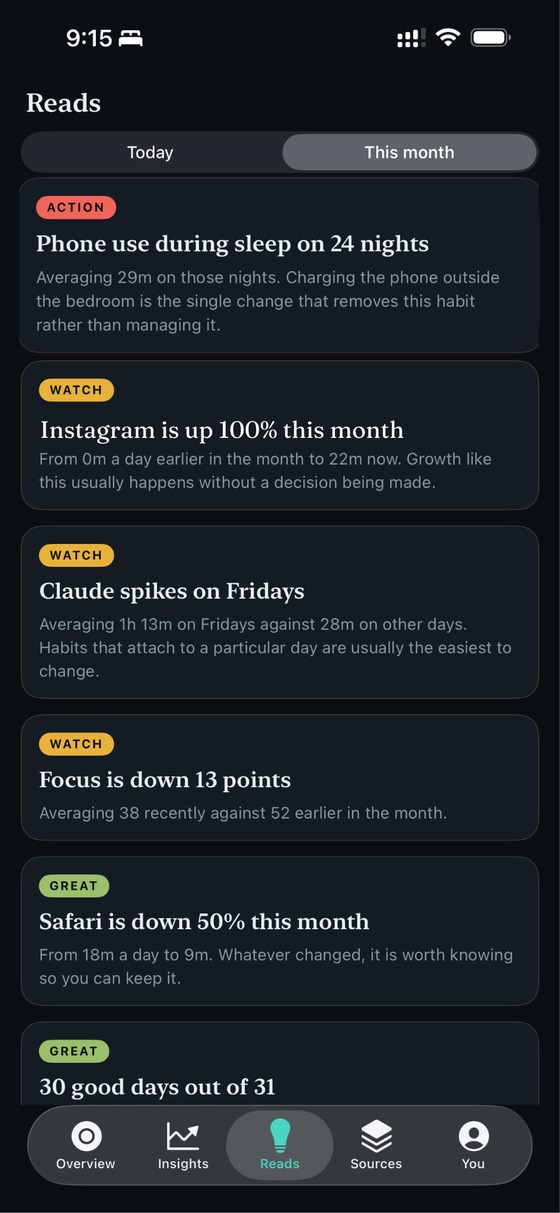The height and width of the screenshot is (1213, 560).
Task: Open the 30 good days out of 31 card
Action: click(x=280, y=1064)
